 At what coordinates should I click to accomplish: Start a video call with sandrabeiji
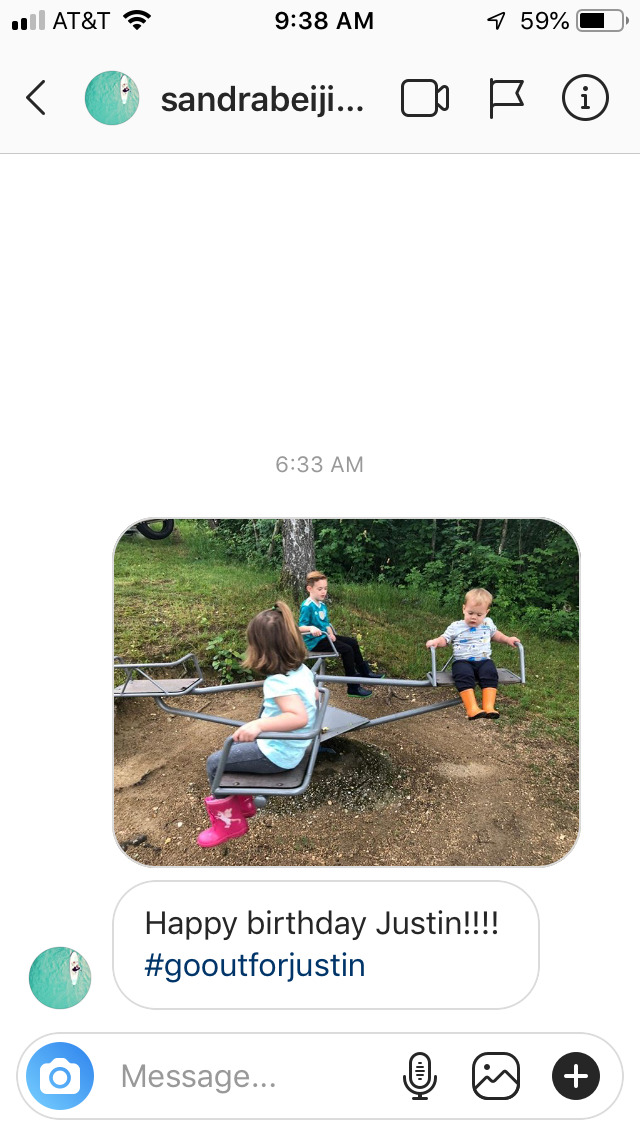pyautogui.click(x=424, y=98)
